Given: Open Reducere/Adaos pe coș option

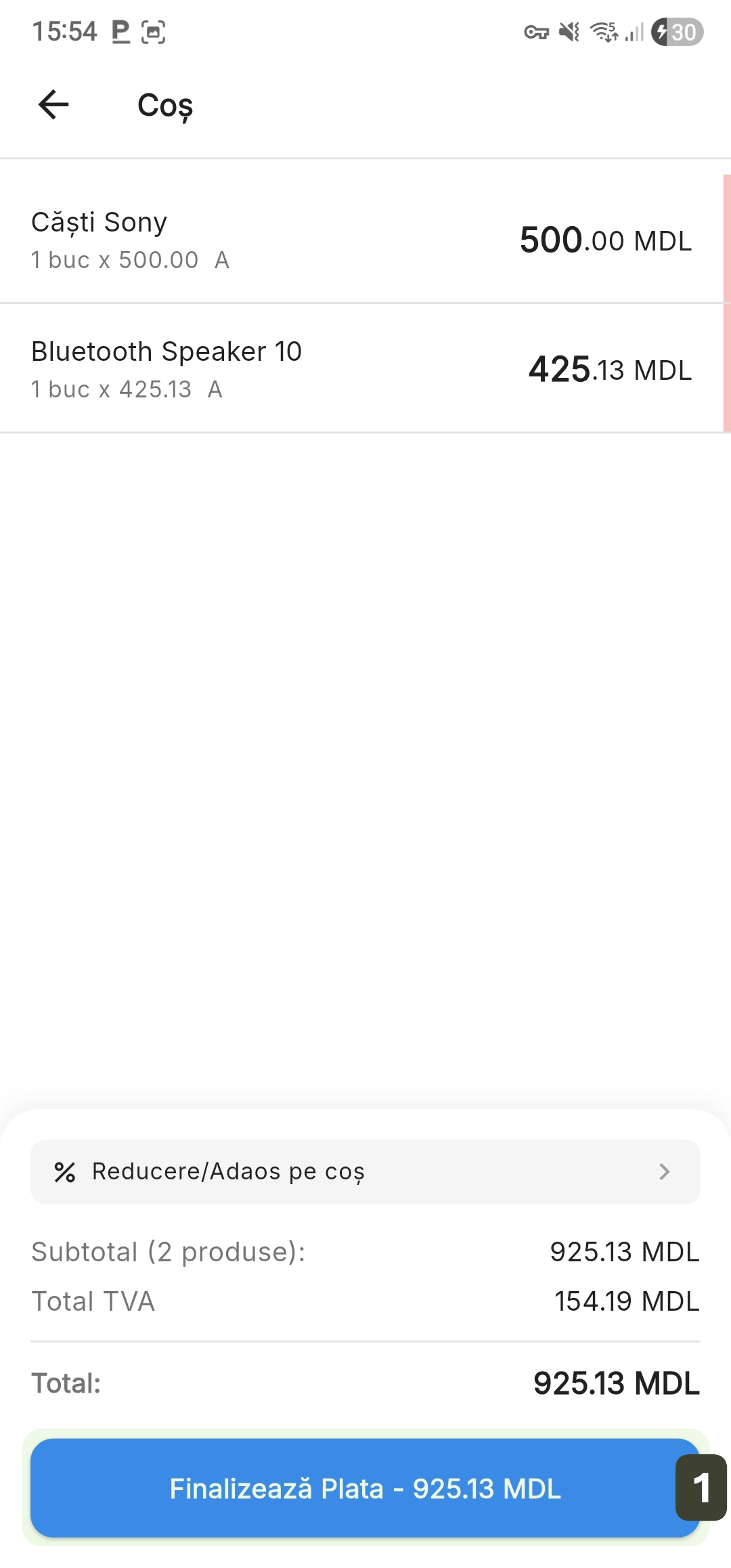Looking at the screenshot, I should coord(365,1171).
